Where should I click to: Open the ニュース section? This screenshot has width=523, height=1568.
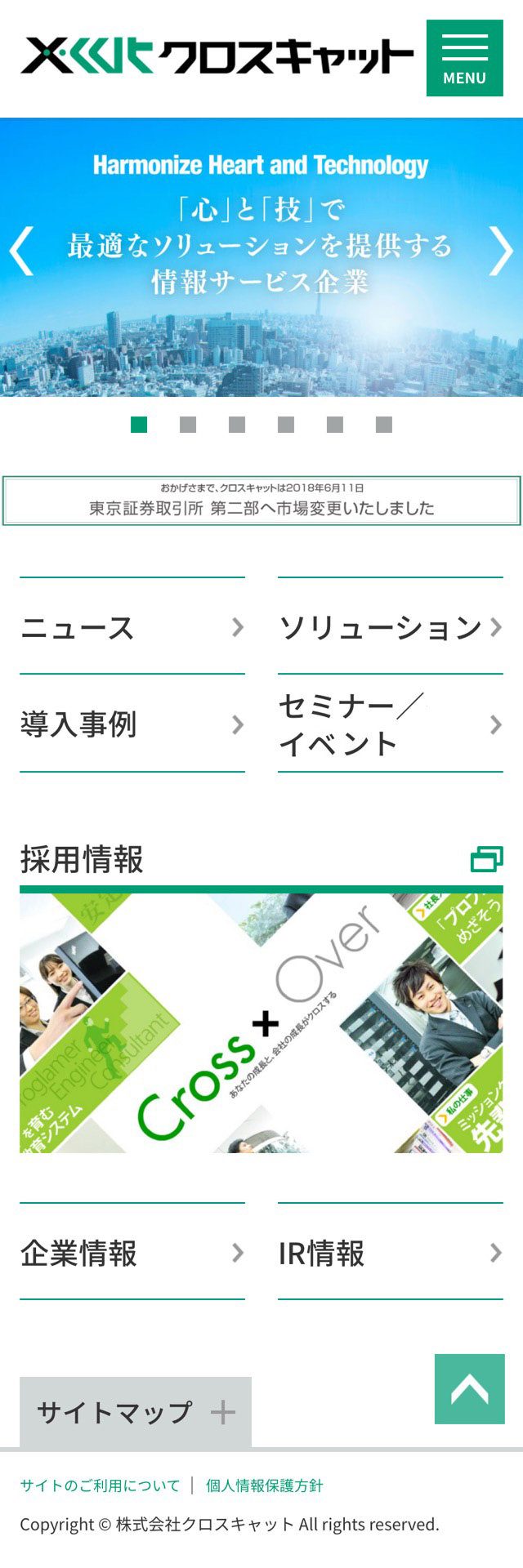click(132, 627)
